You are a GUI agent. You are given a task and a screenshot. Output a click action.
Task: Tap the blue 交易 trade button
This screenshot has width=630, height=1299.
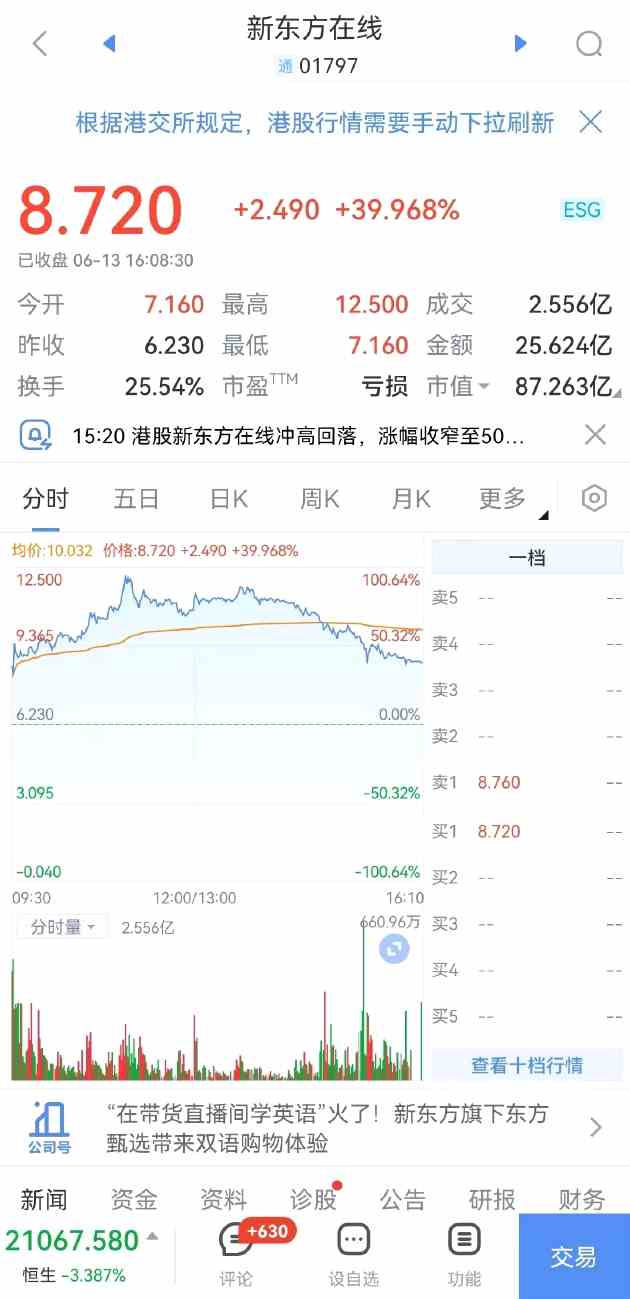click(573, 1256)
